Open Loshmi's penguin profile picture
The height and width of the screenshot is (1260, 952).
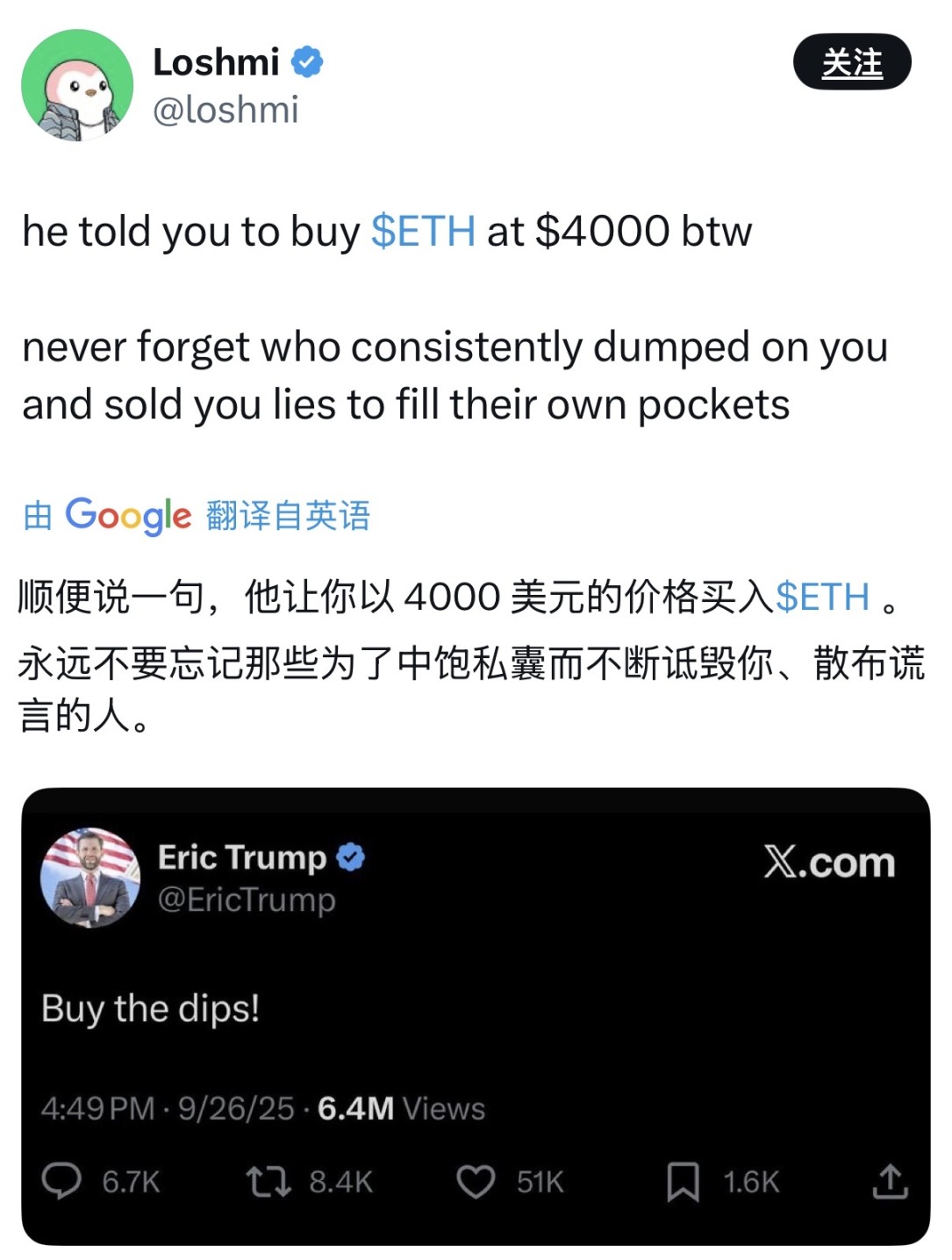(x=79, y=85)
